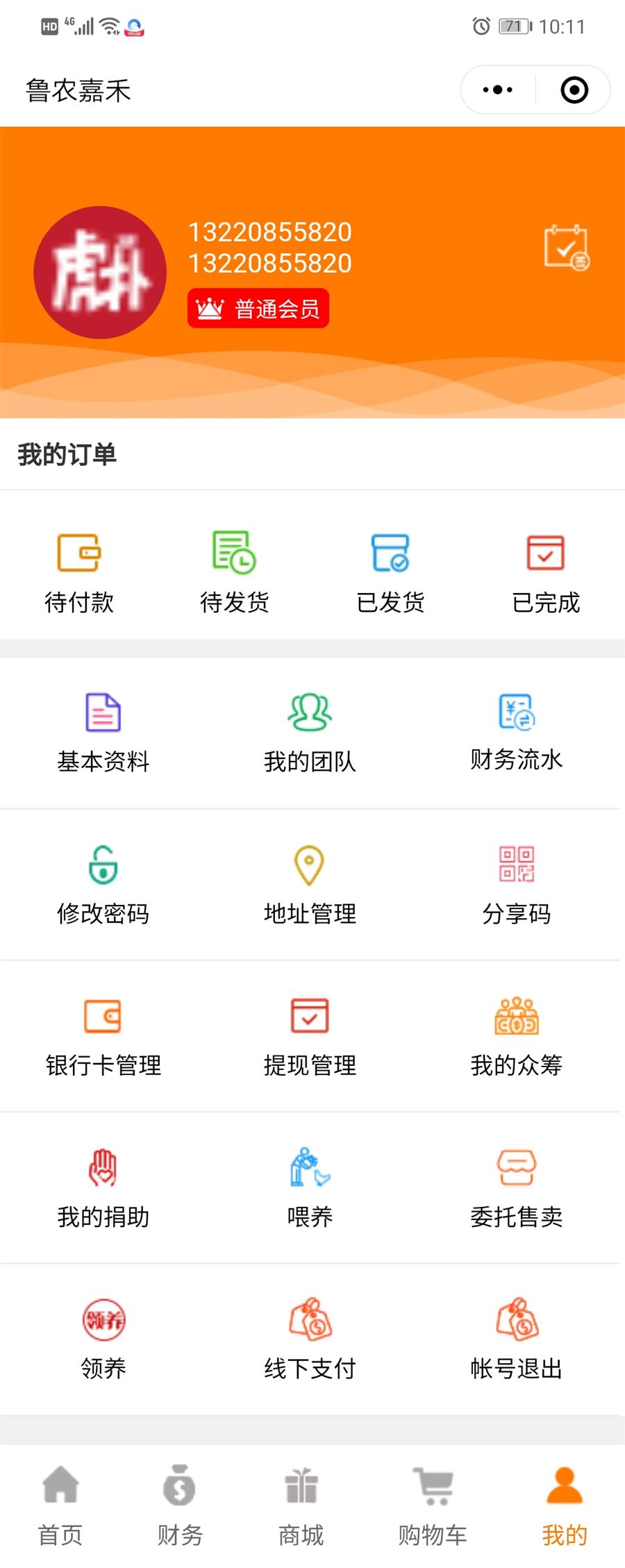Log out via 帐号退出
The image size is (625, 1568).
pos(516,1340)
